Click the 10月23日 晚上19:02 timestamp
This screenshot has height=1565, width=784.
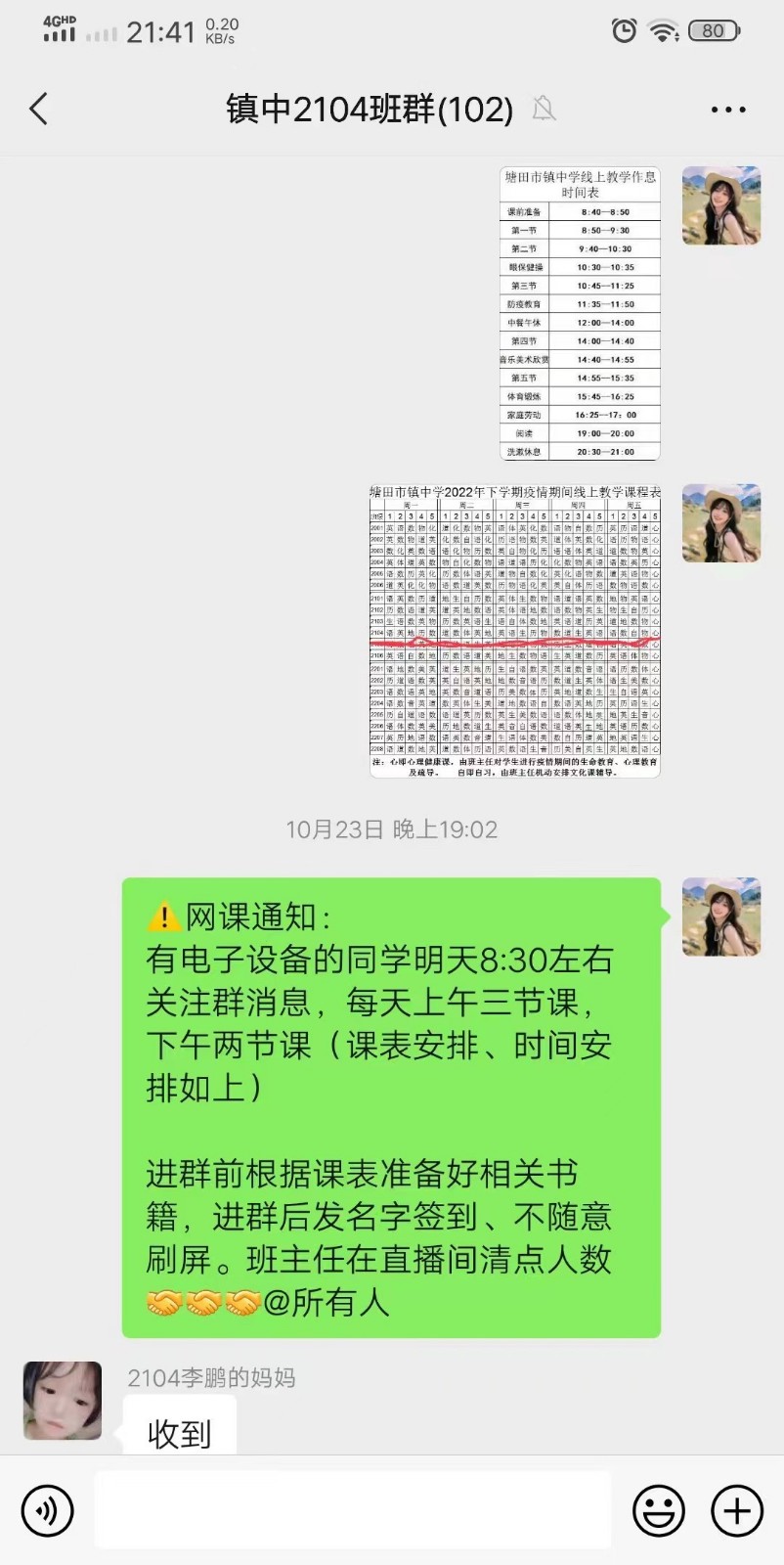[x=391, y=829]
